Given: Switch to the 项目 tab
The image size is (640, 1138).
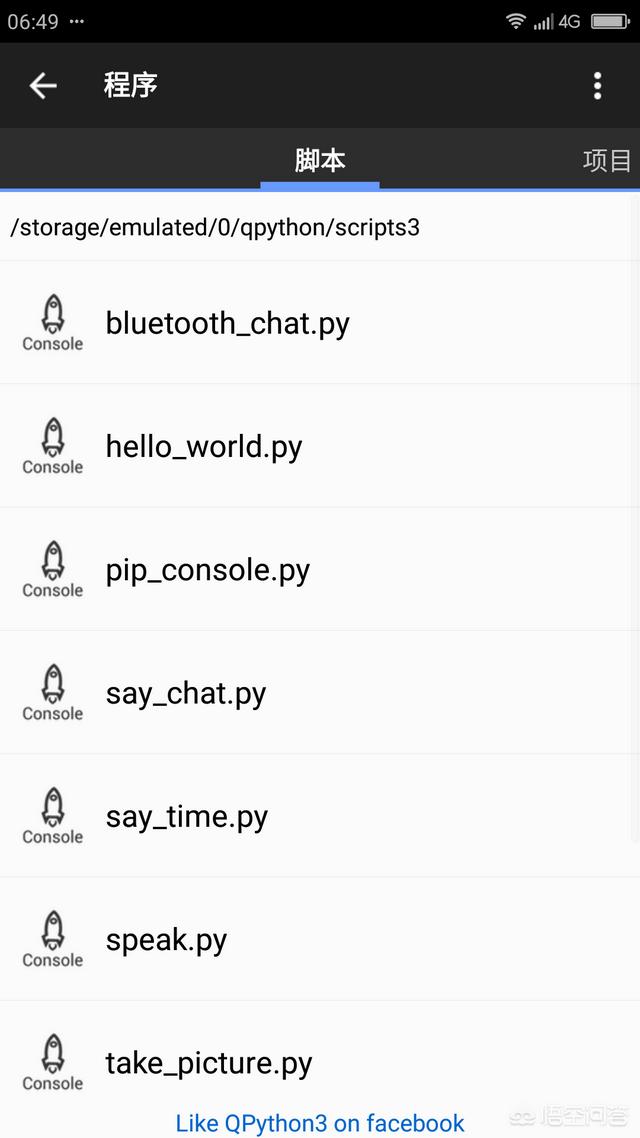Looking at the screenshot, I should click(606, 160).
